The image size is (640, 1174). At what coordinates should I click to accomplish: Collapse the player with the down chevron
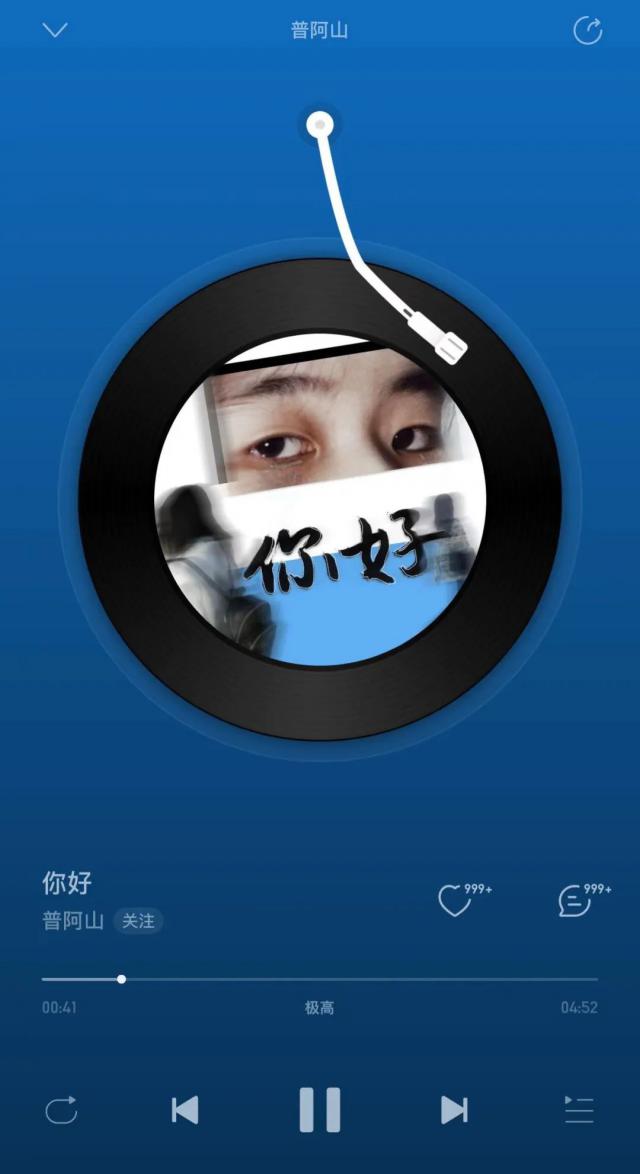pos(55,30)
